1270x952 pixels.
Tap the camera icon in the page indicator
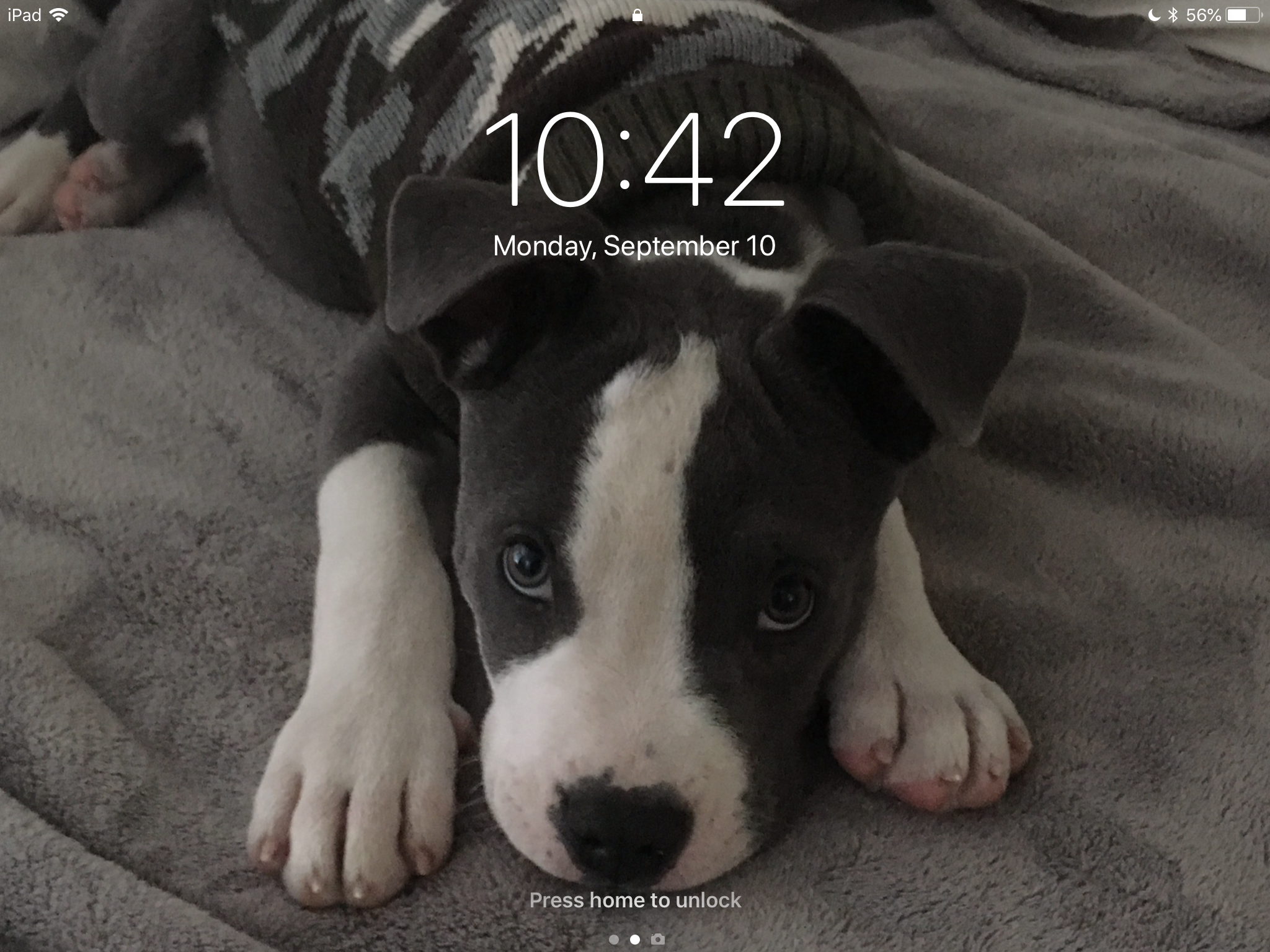[x=658, y=940]
